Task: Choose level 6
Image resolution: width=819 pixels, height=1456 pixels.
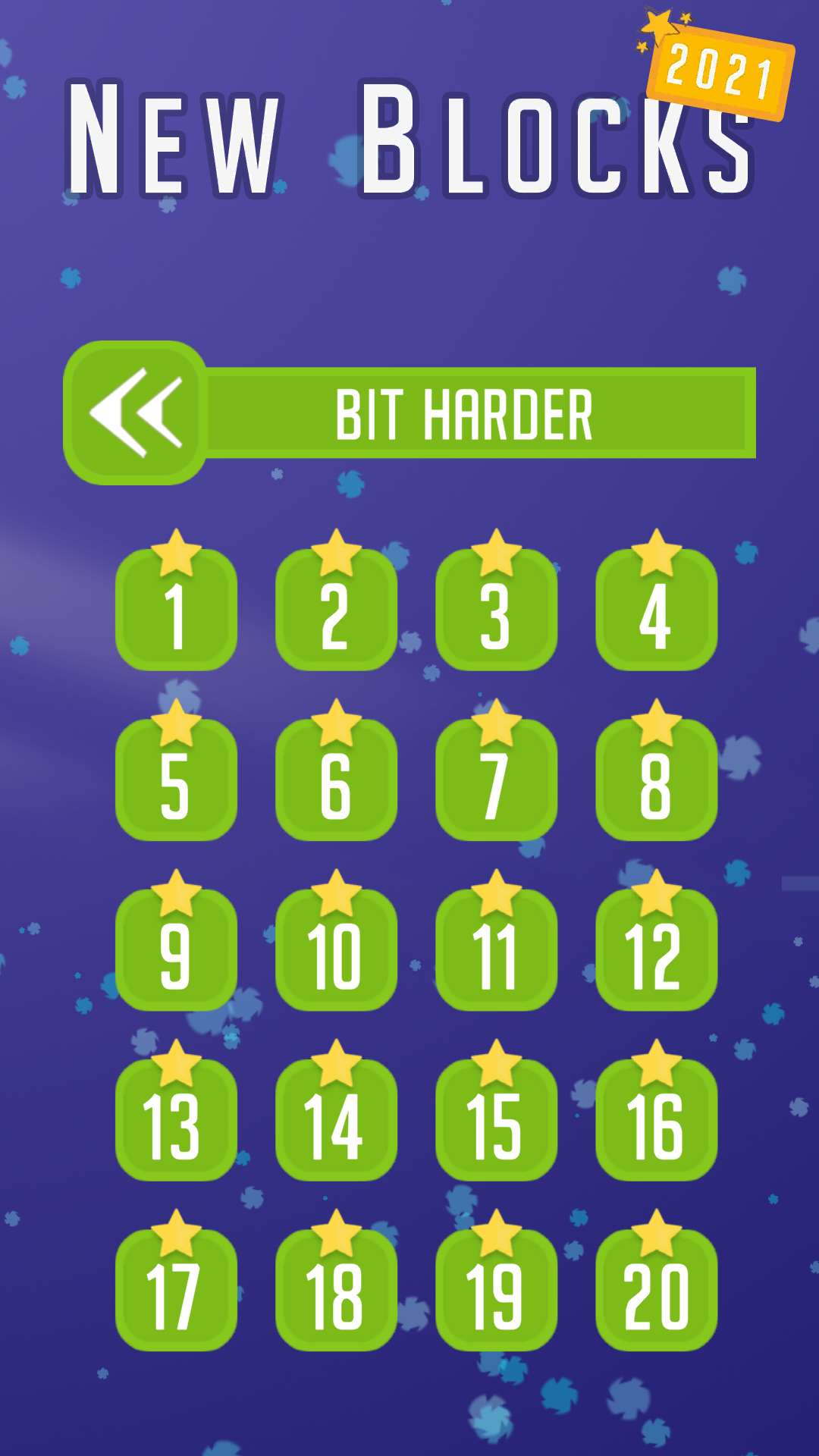Action: [x=336, y=781]
